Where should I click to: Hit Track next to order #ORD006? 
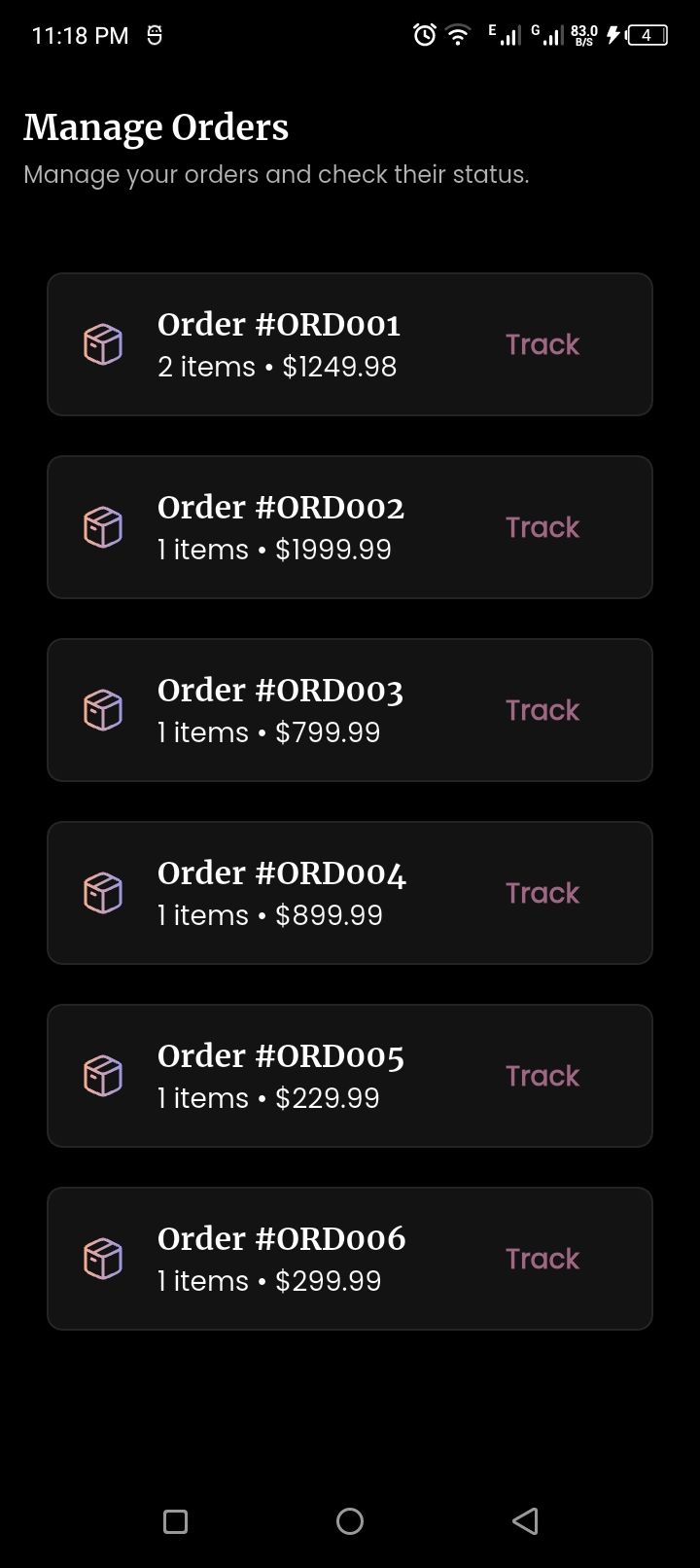[542, 1259]
